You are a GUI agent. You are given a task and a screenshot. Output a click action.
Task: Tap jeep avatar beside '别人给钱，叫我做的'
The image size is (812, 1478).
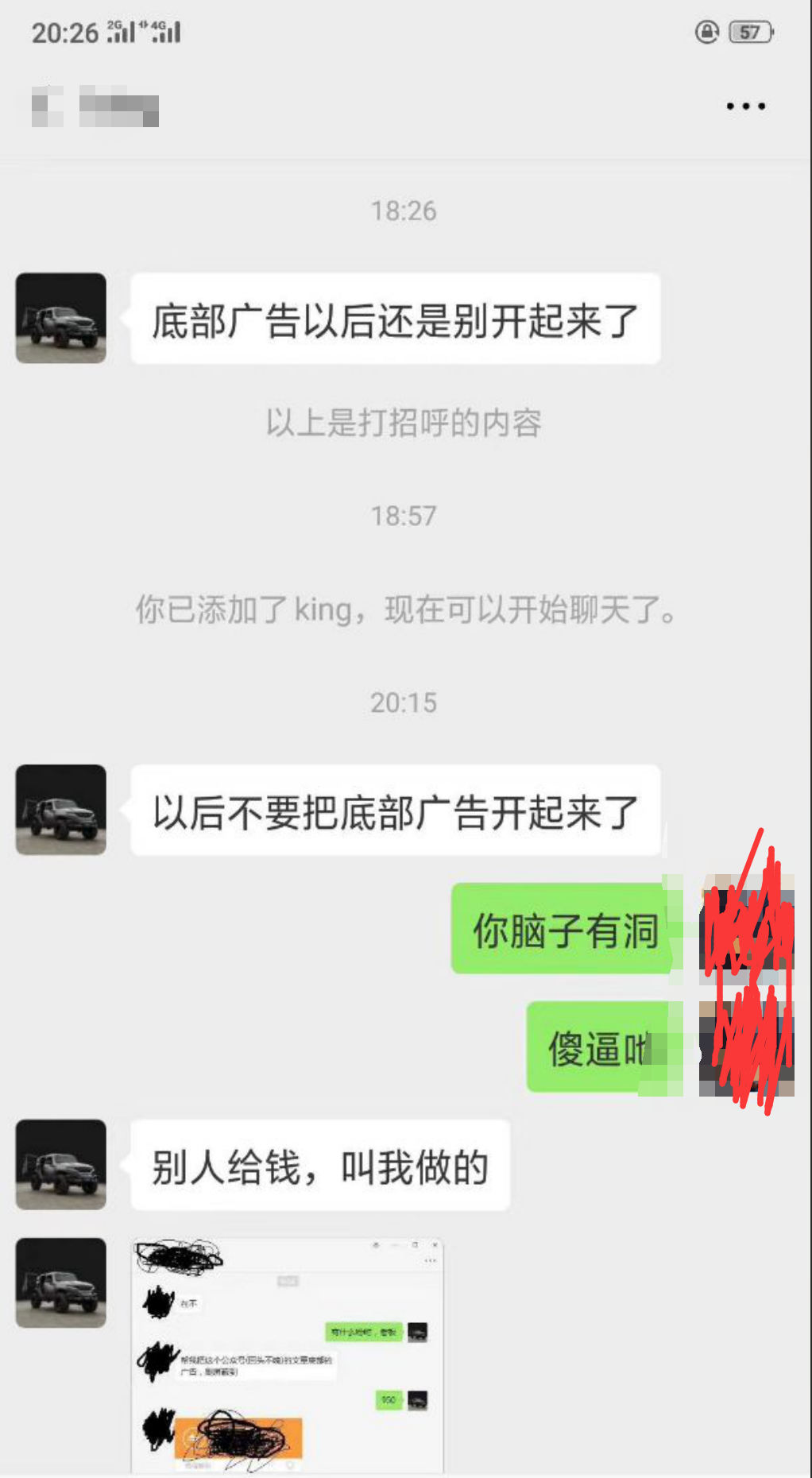point(61,1165)
